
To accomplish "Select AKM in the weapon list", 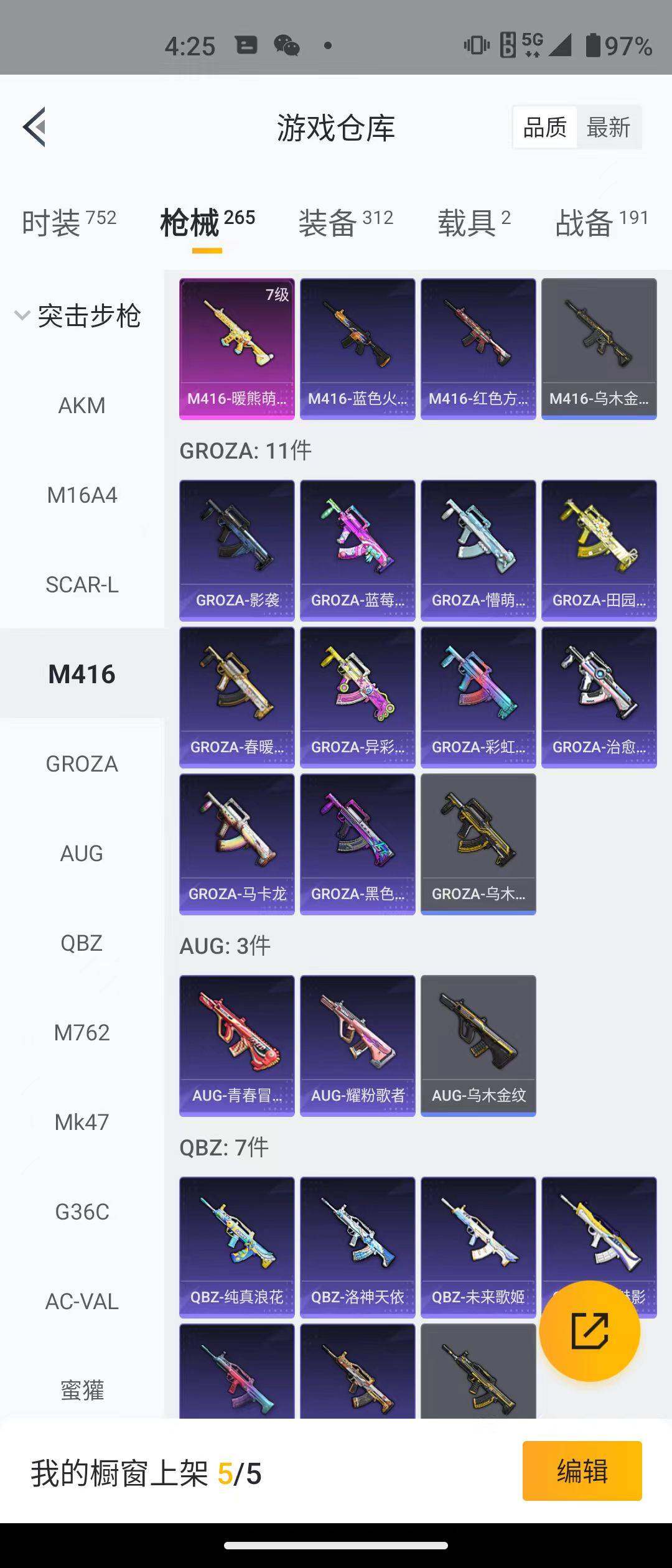I will 82,406.
